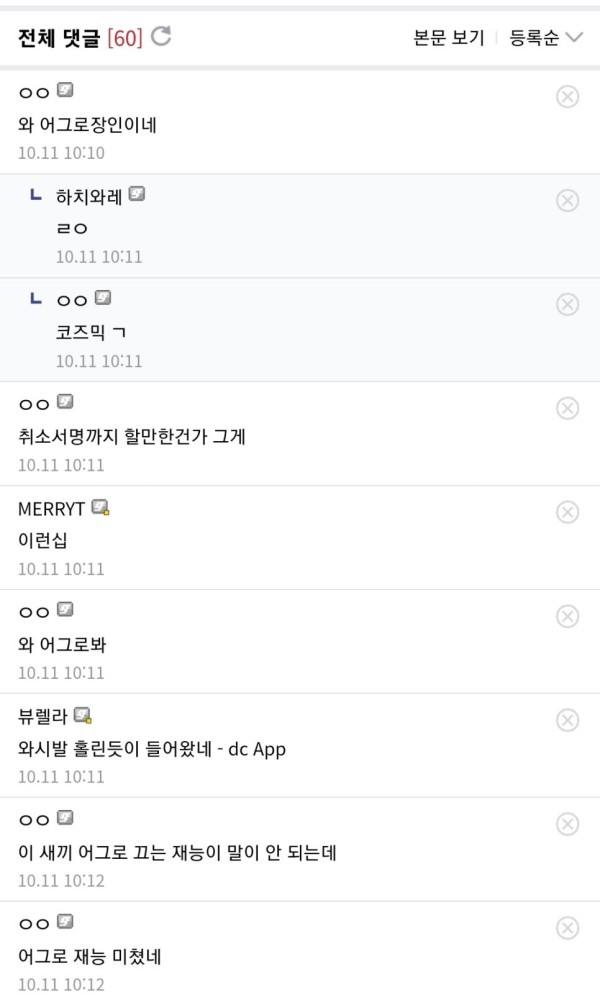Remove the comment '어그로 재능 미쳤네'
Image resolution: width=600 pixels, height=1000 pixels.
[x=567, y=928]
